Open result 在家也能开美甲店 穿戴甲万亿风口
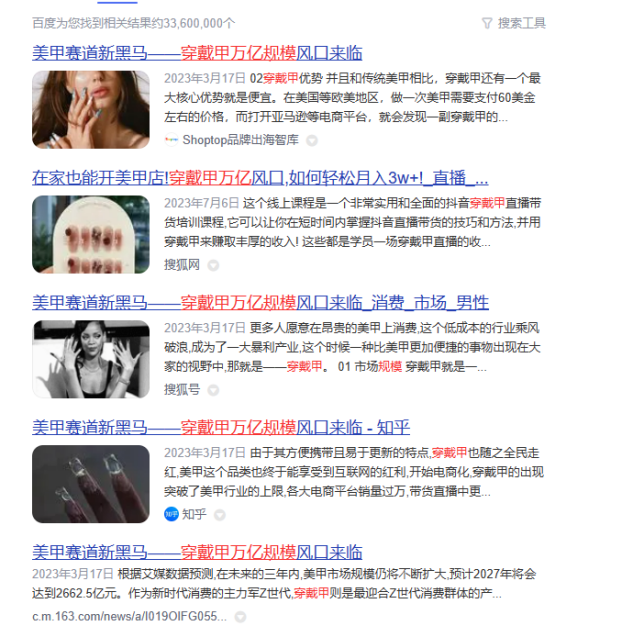The image size is (634, 637). click(x=260, y=178)
